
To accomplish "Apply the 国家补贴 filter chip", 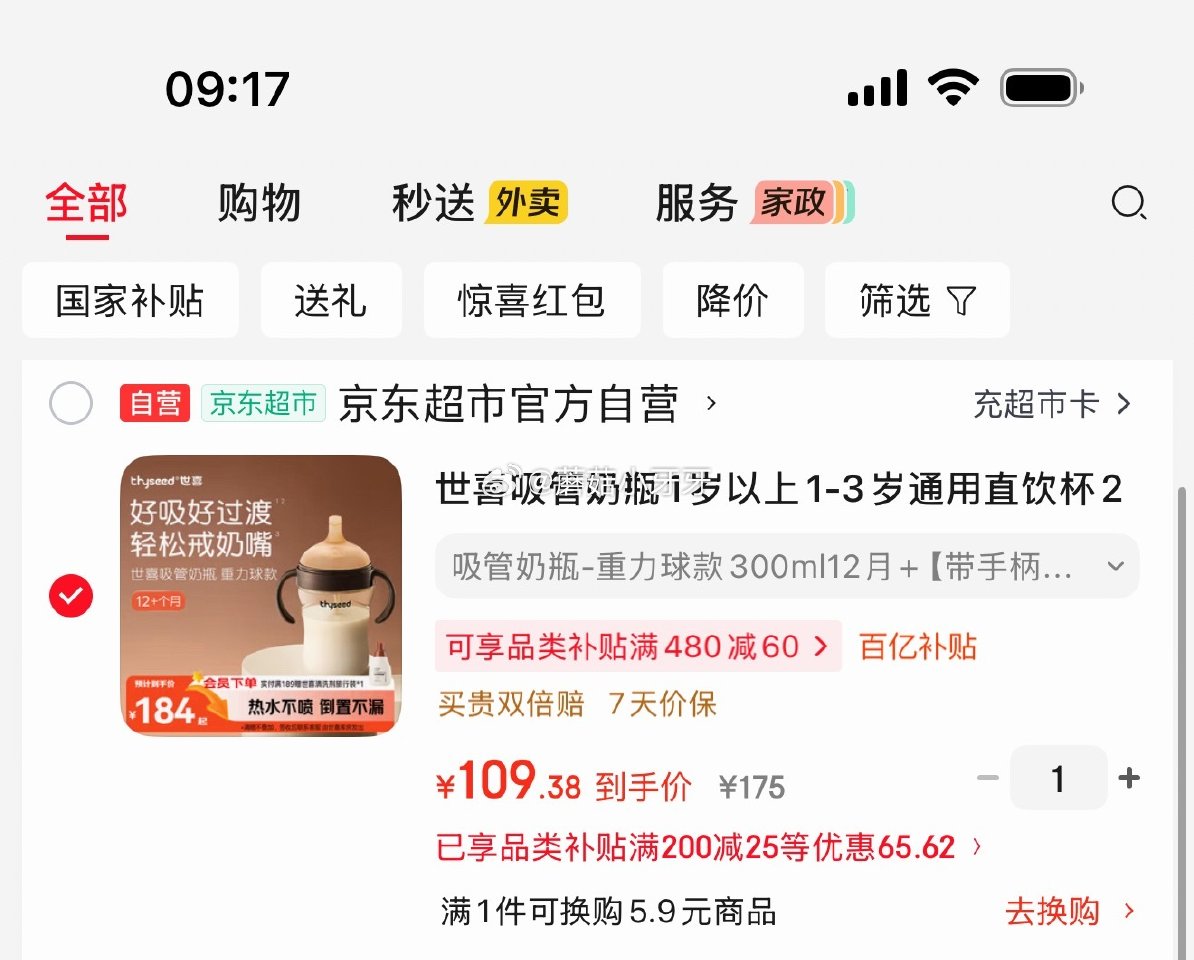I will (x=130, y=300).
